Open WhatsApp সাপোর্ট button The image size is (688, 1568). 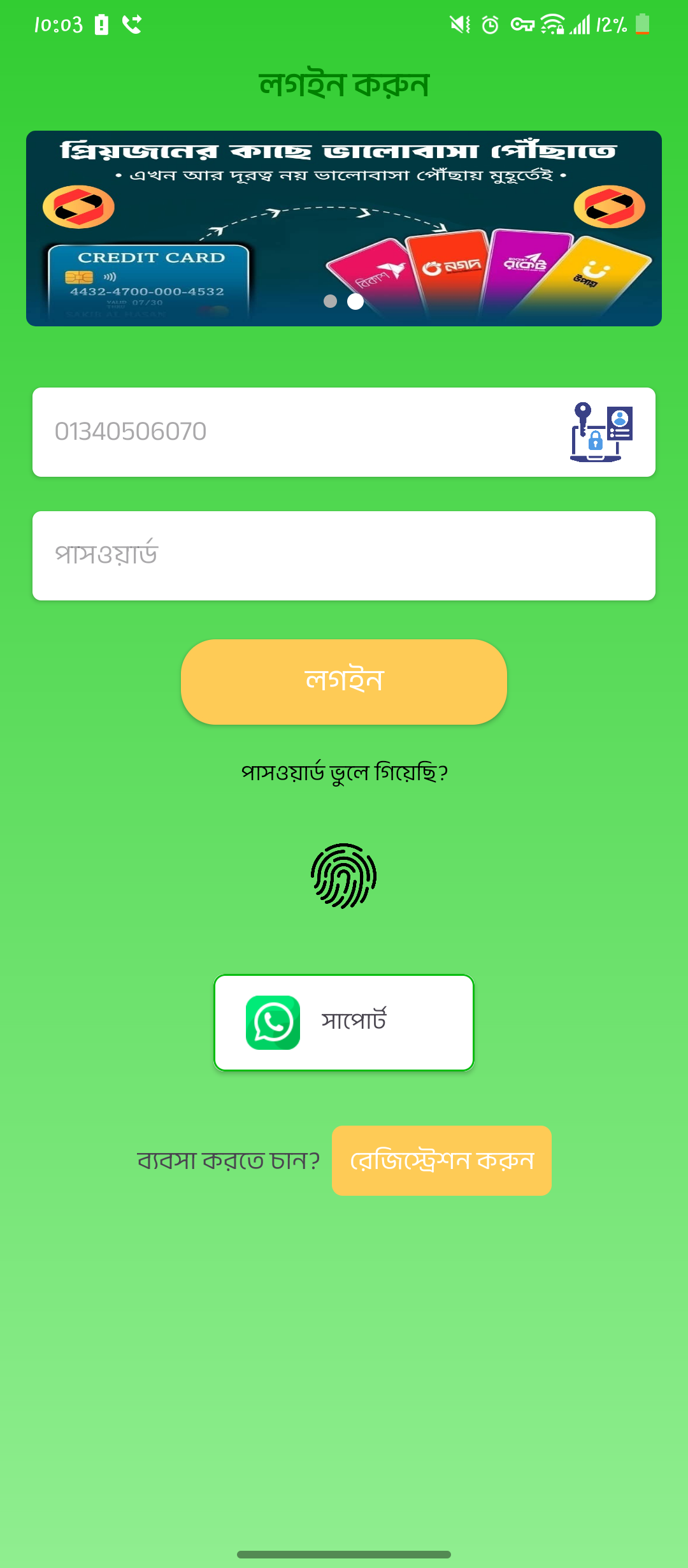(344, 1022)
